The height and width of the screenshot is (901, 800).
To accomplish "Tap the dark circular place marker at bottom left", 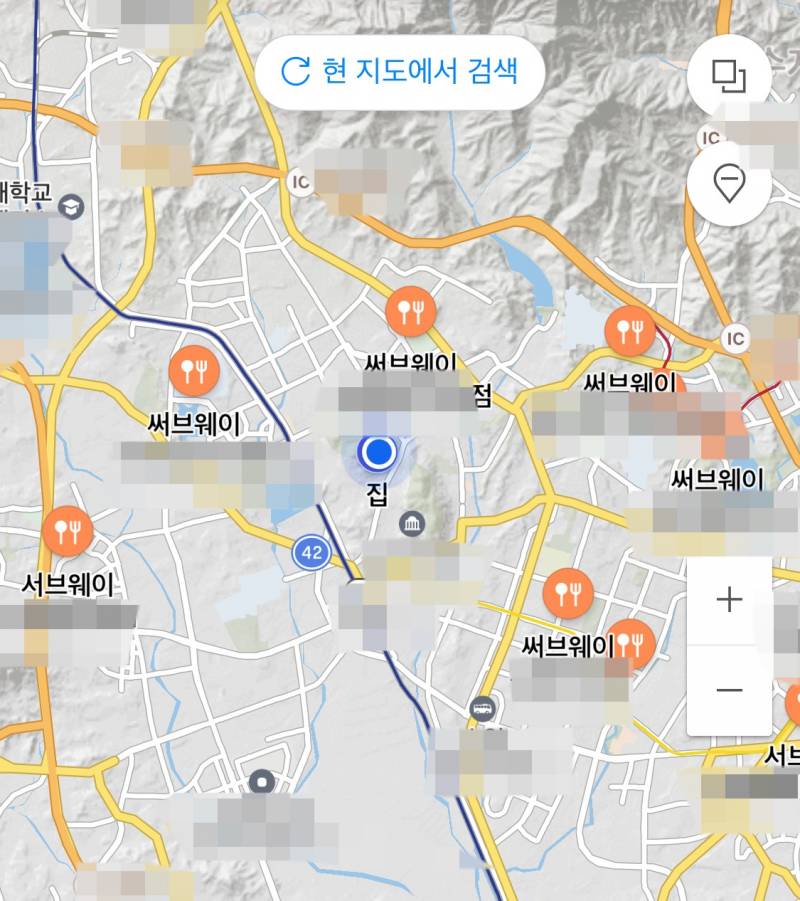I will pos(261,781).
